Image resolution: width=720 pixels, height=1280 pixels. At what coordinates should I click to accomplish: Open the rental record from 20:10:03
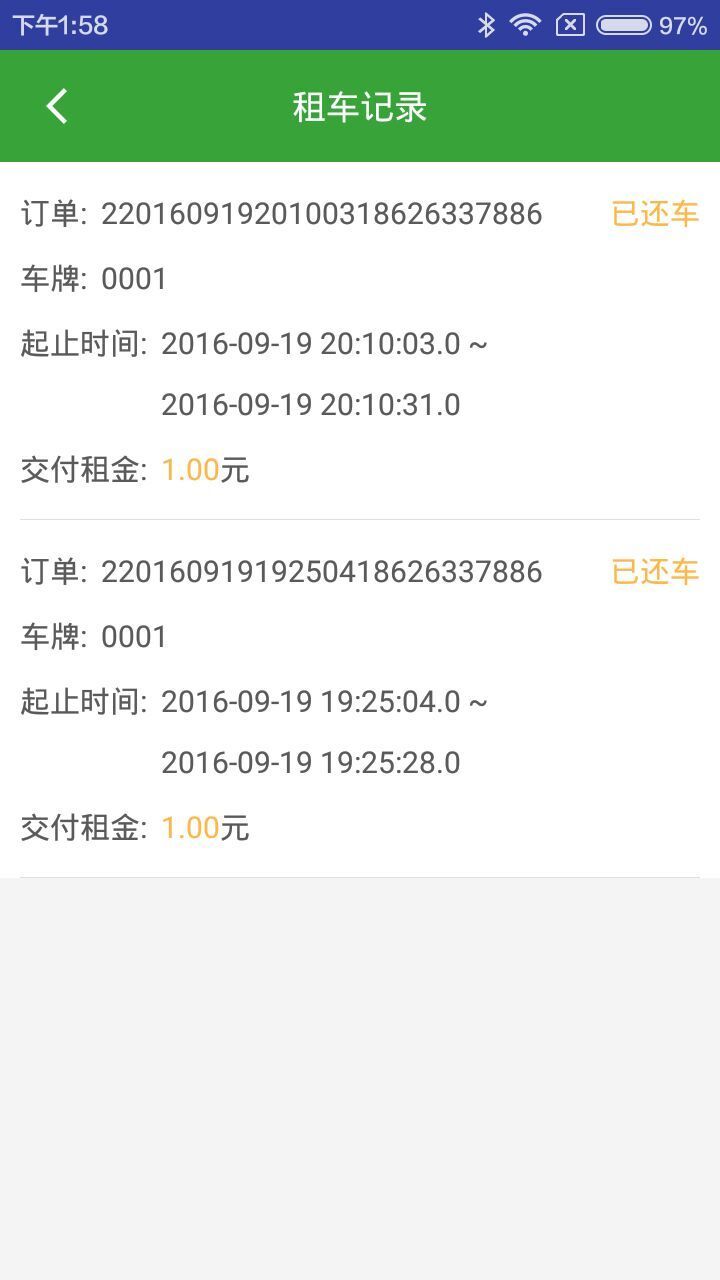point(360,340)
